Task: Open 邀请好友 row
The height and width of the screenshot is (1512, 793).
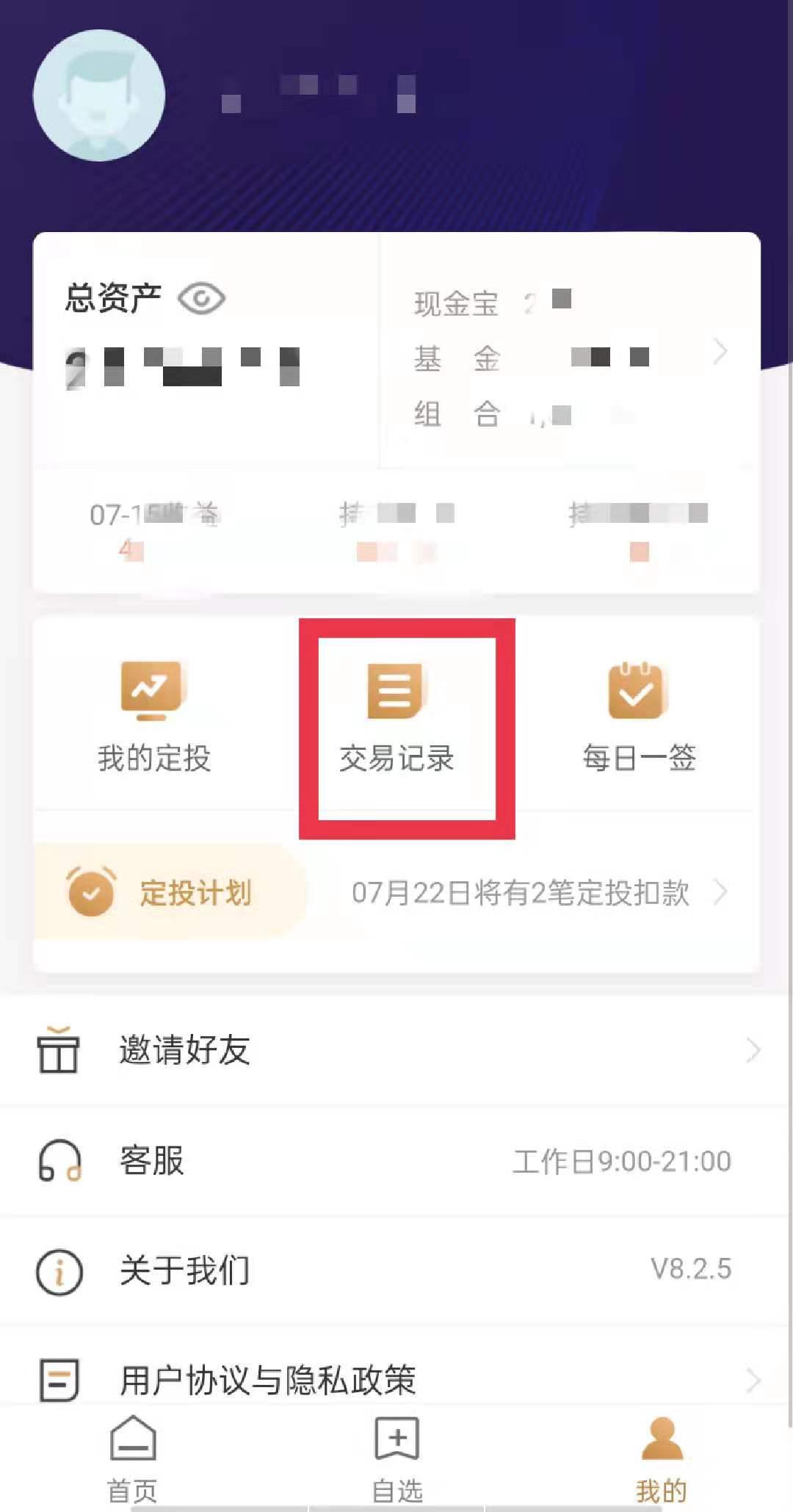Action: click(396, 1050)
